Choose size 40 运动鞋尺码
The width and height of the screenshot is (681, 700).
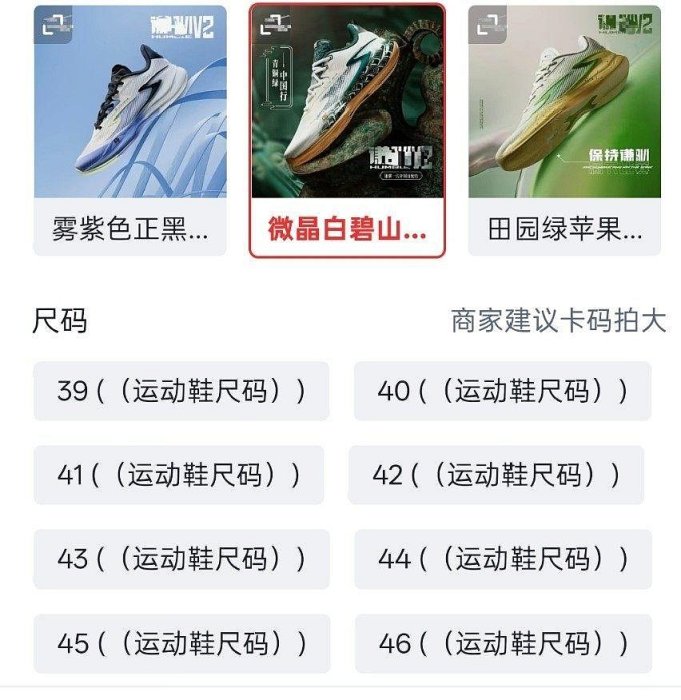pyautogui.click(x=502, y=391)
